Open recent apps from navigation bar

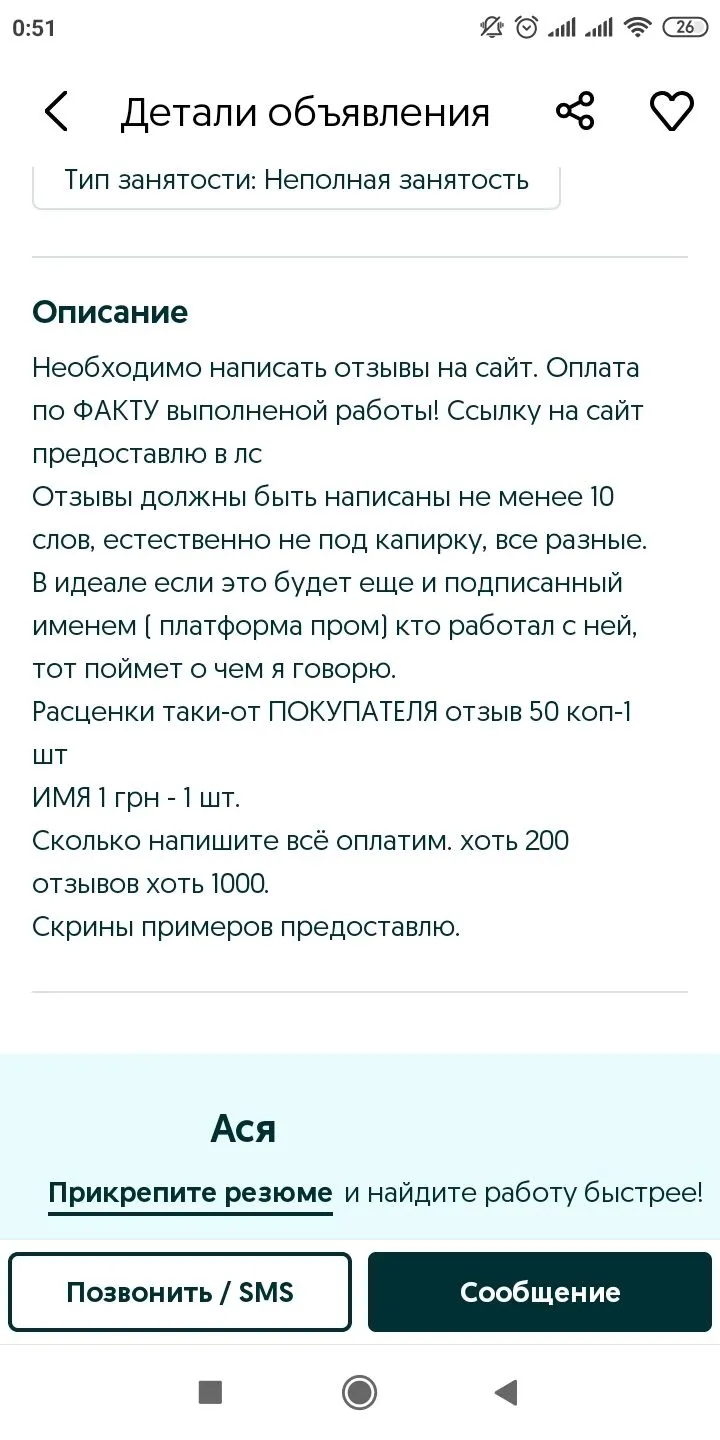(210, 1392)
